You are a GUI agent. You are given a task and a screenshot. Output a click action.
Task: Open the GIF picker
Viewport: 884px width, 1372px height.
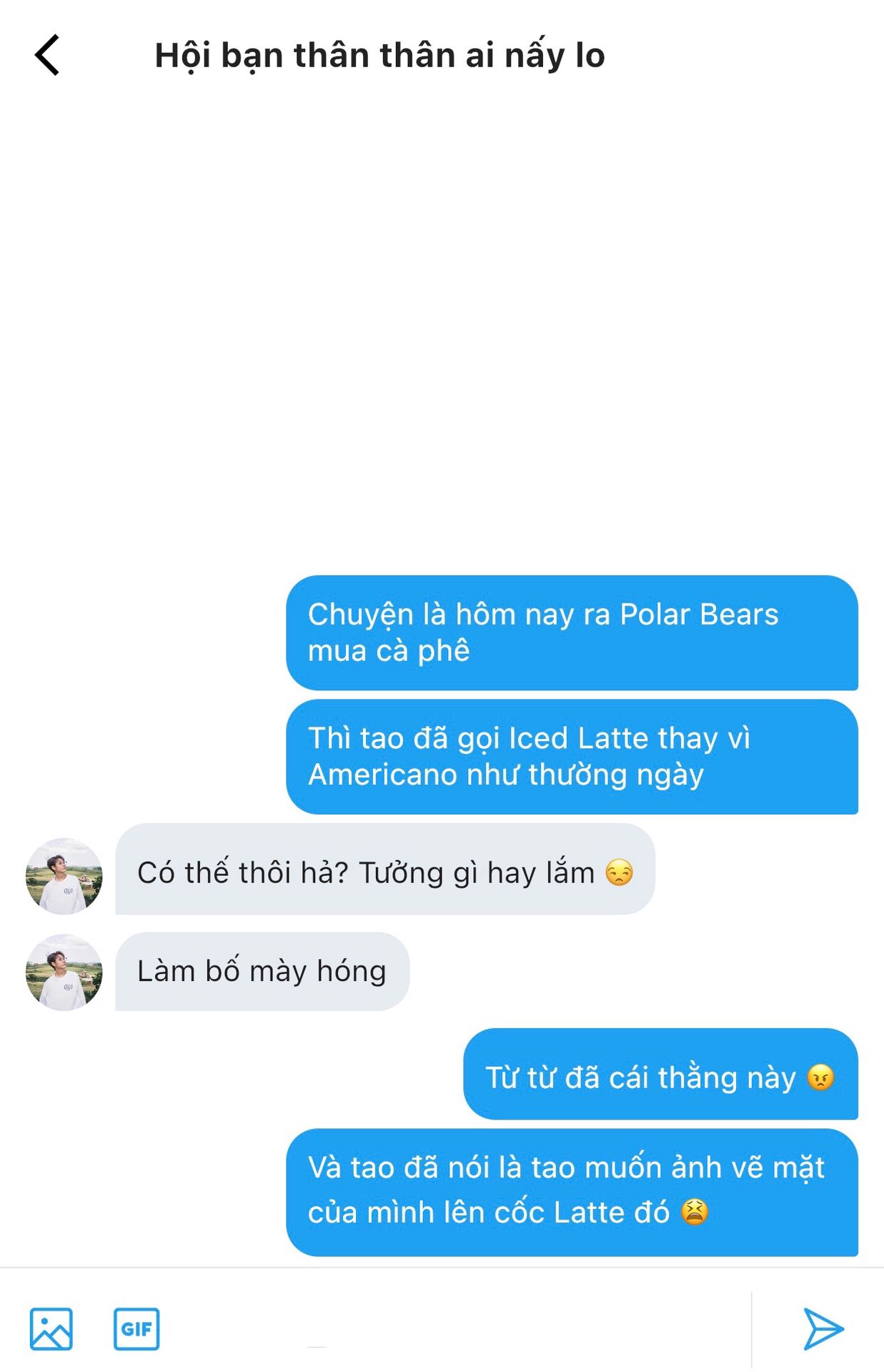(x=136, y=1328)
